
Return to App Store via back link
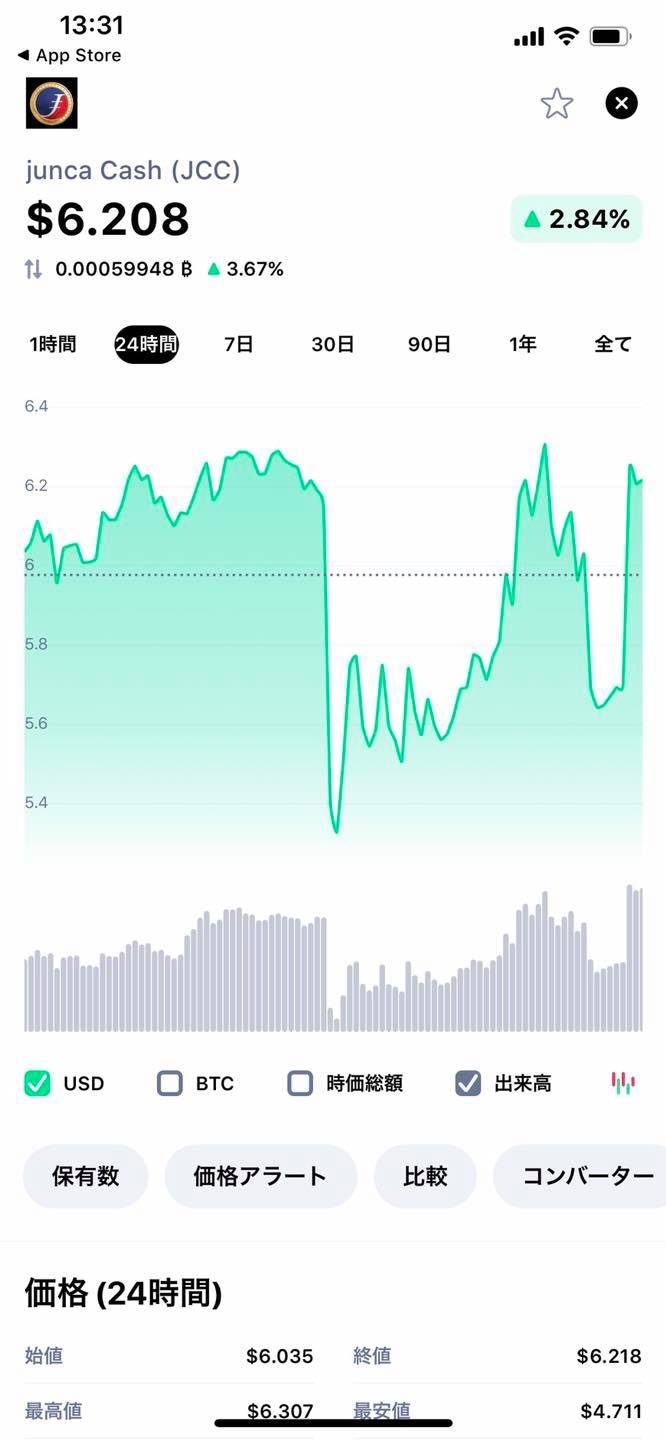click(70, 55)
